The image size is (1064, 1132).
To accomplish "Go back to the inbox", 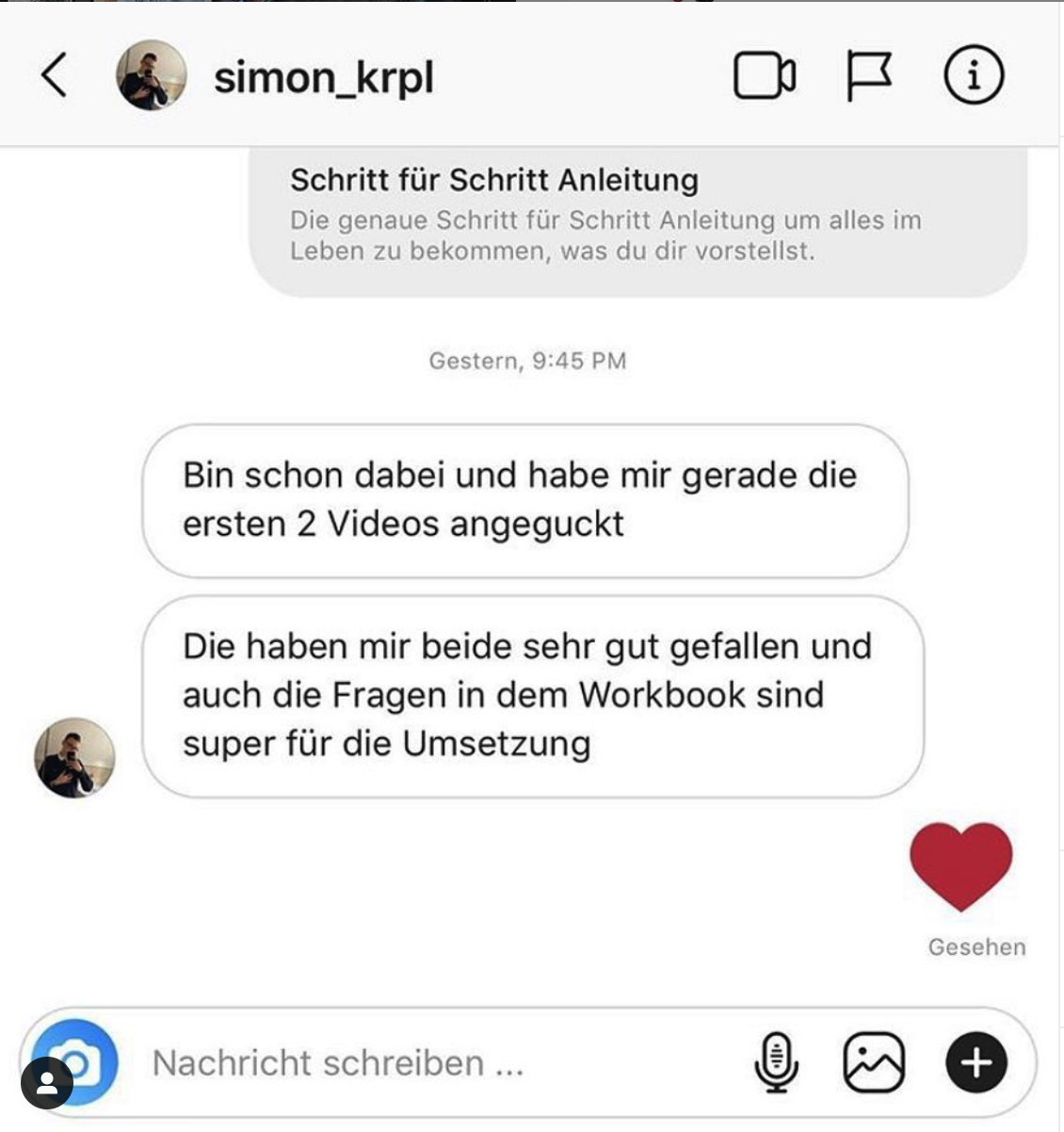I will click(55, 75).
